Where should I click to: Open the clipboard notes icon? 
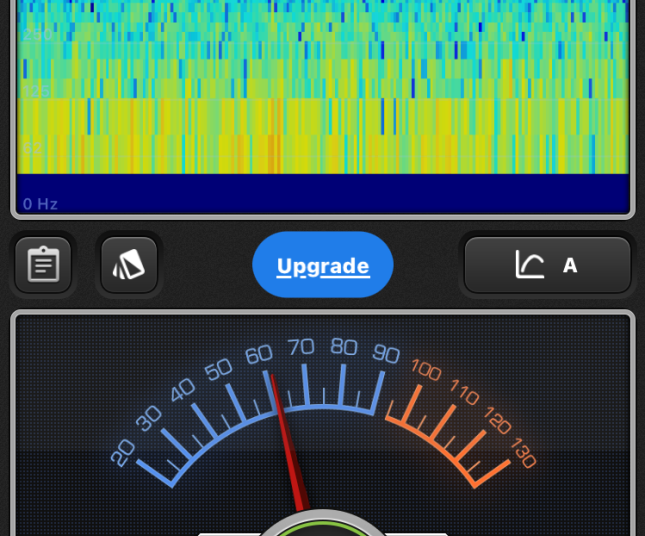click(x=43, y=265)
